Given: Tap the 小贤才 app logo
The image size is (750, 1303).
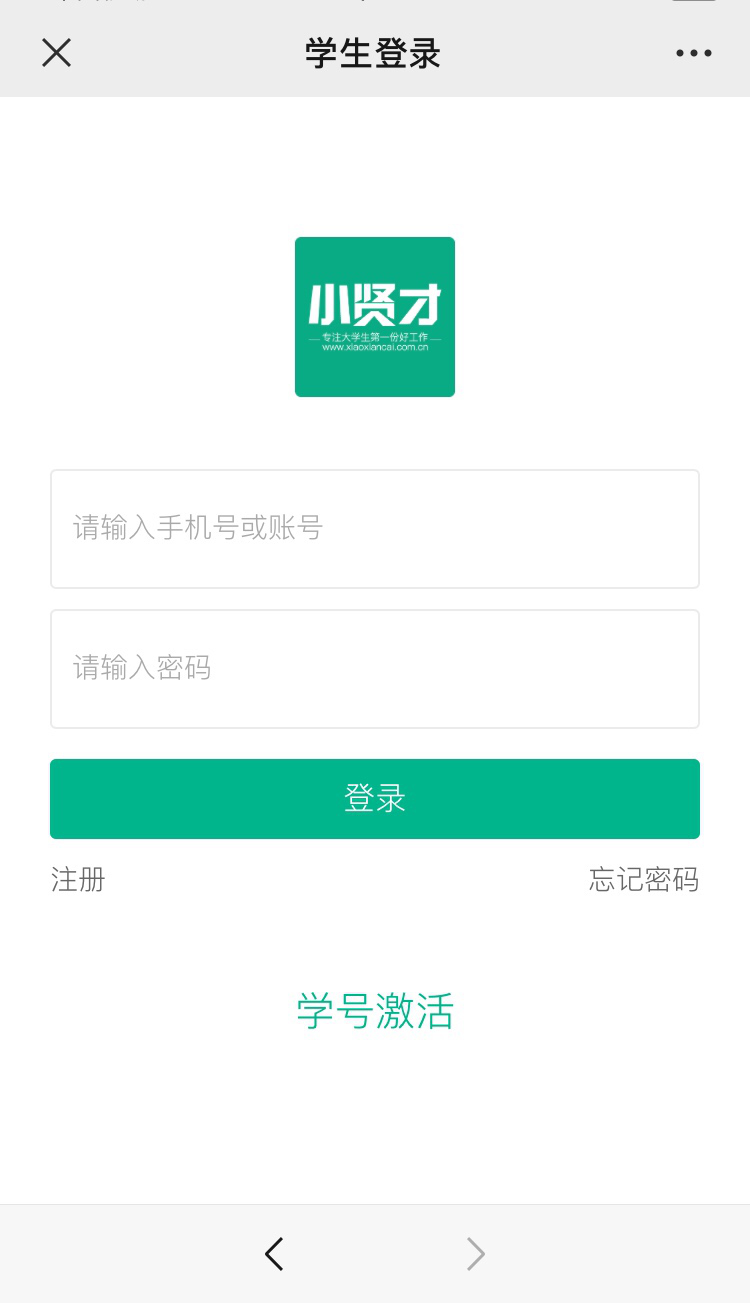Looking at the screenshot, I should point(375,317).
